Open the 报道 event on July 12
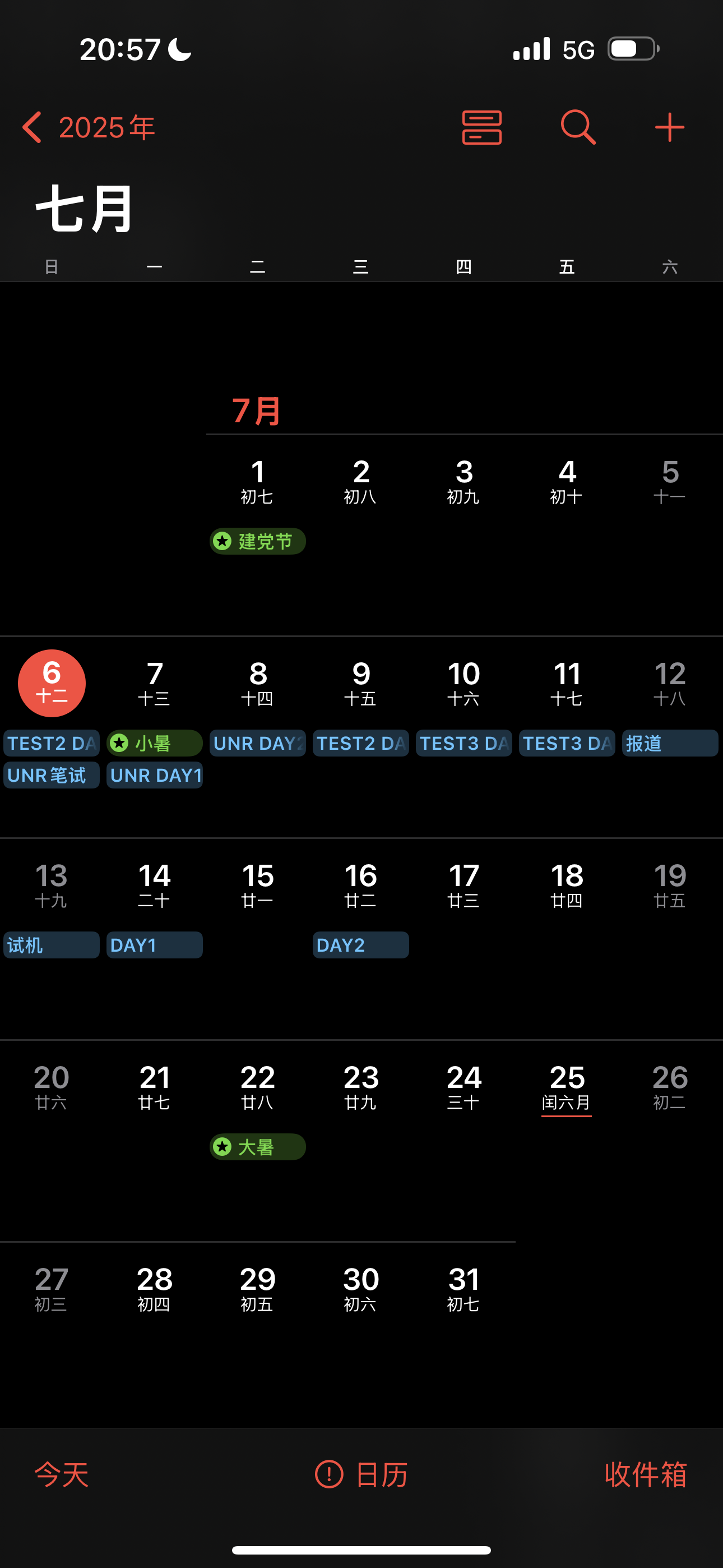The height and width of the screenshot is (1568, 723). (x=670, y=743)
